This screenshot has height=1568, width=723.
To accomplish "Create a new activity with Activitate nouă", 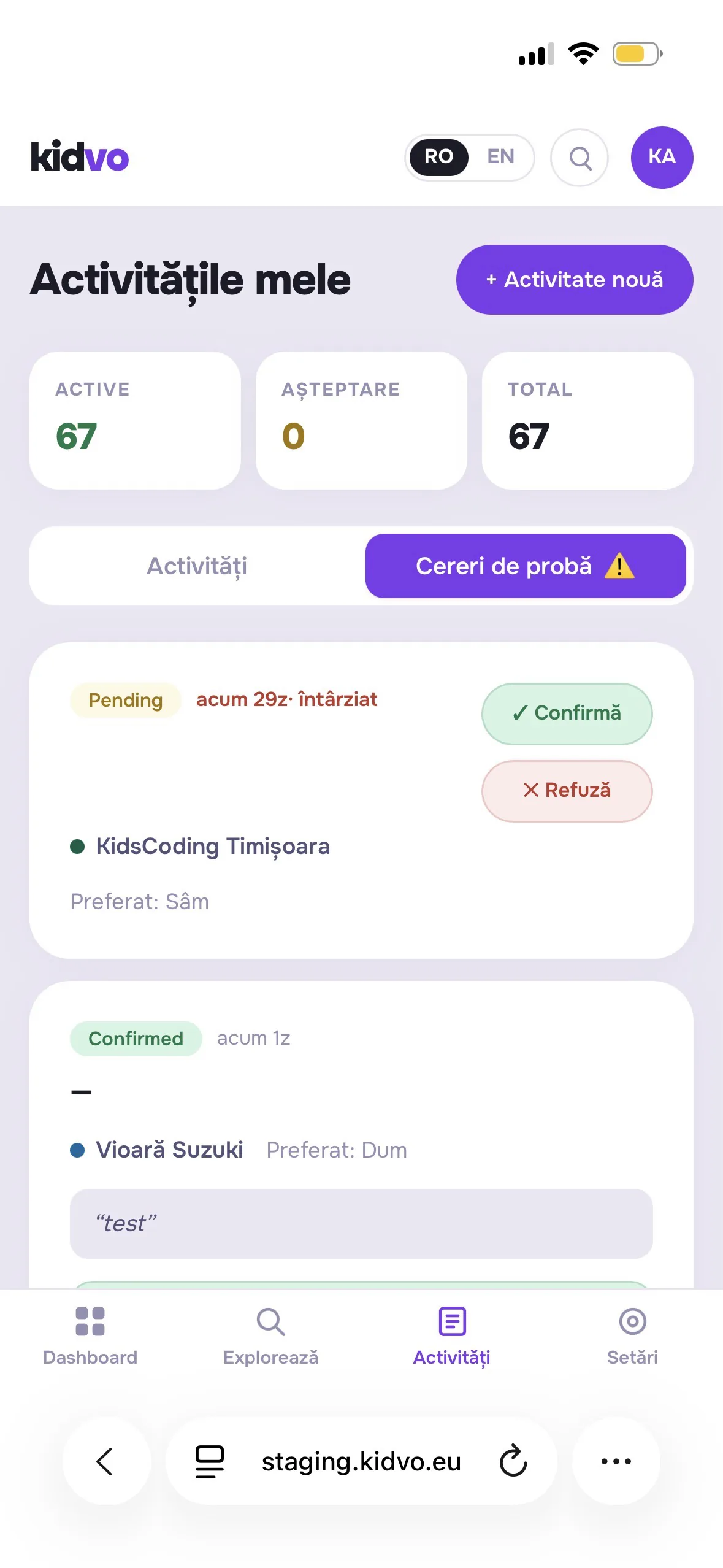I will [575, 280].
